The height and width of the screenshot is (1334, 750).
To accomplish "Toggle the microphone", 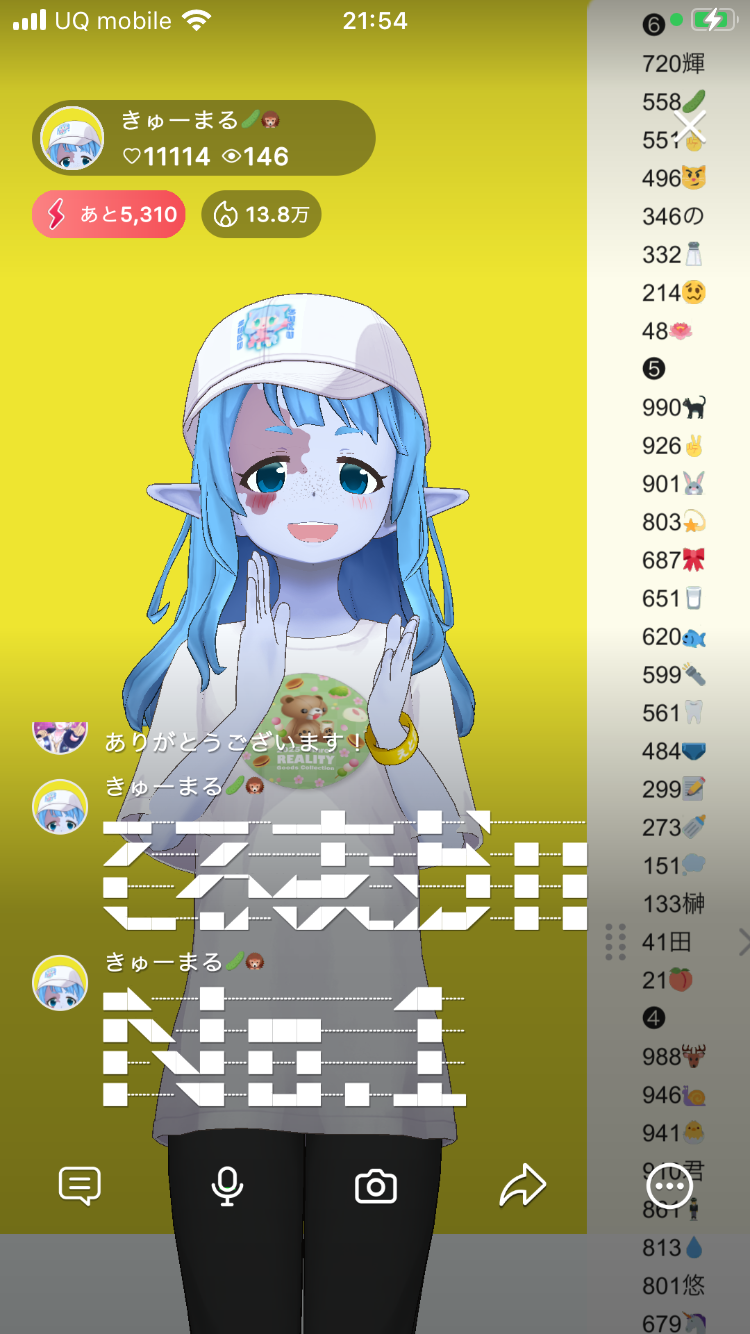I will pyautogui.click(x=227, y=1186).
